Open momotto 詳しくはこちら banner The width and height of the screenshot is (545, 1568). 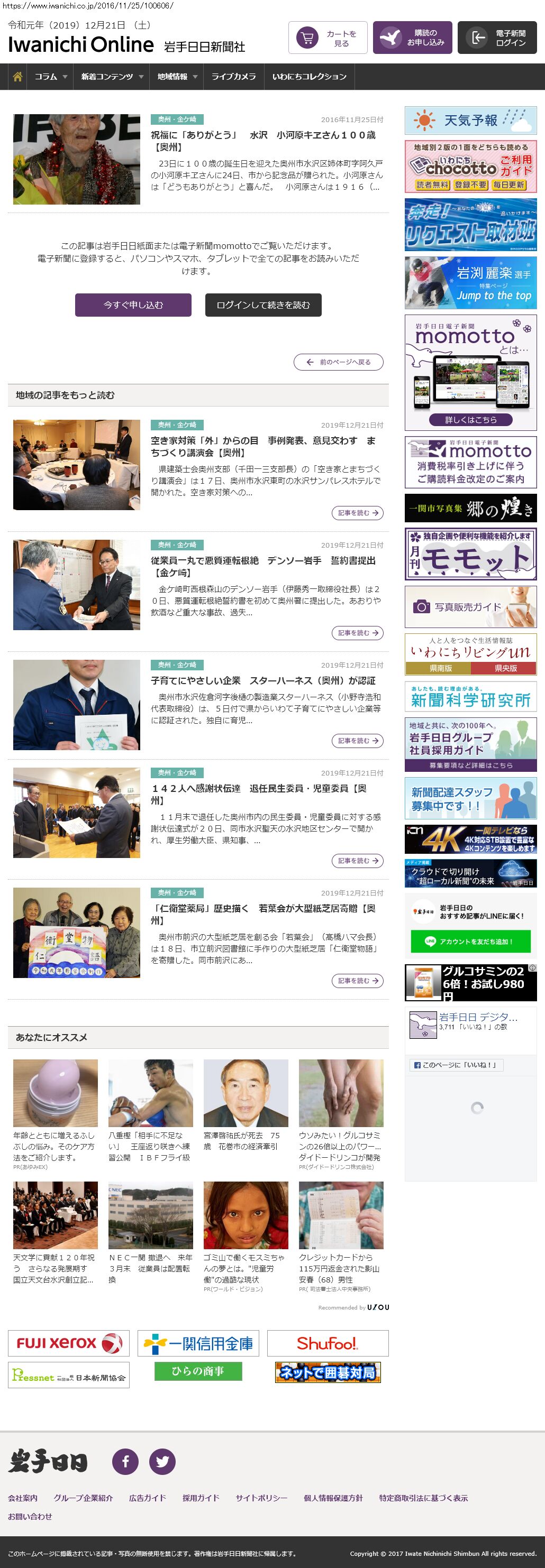pyautogui.click(x=470, y=419)
